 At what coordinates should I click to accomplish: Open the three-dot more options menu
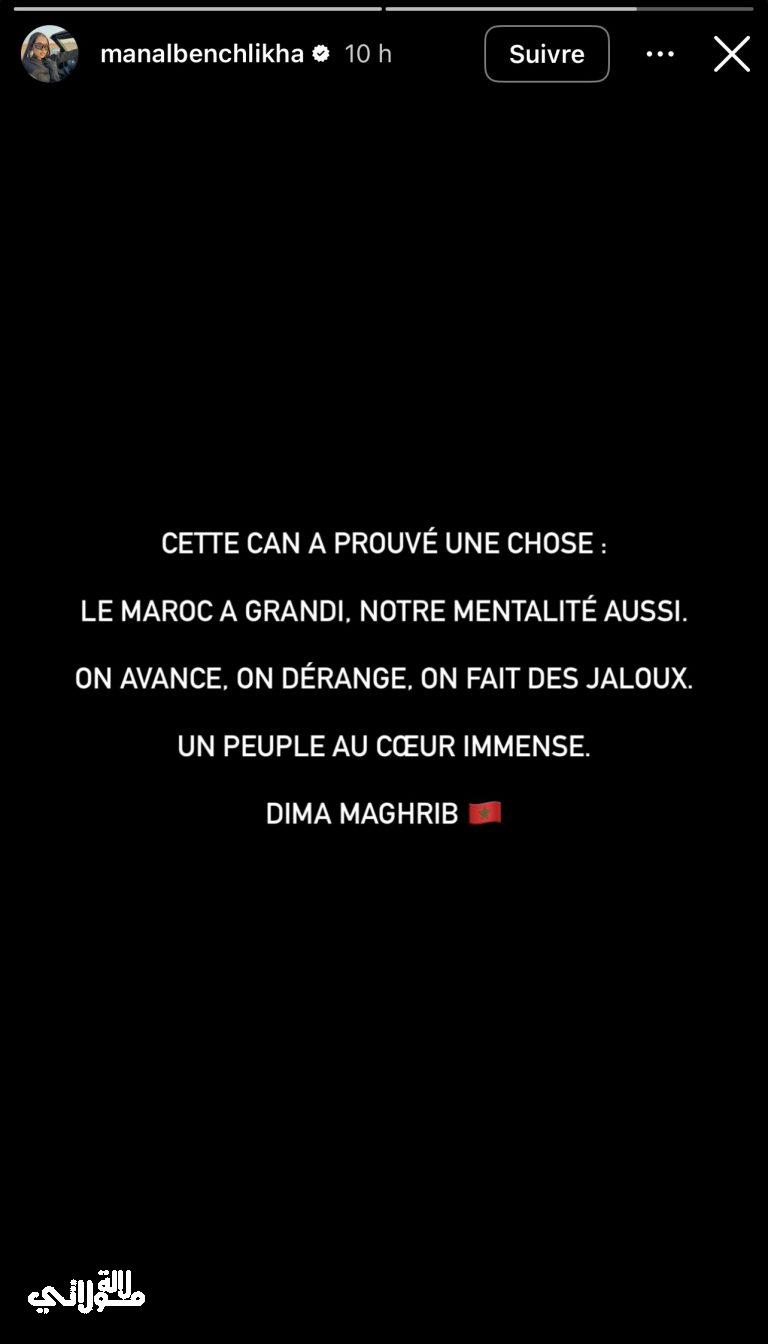point(660,54)
